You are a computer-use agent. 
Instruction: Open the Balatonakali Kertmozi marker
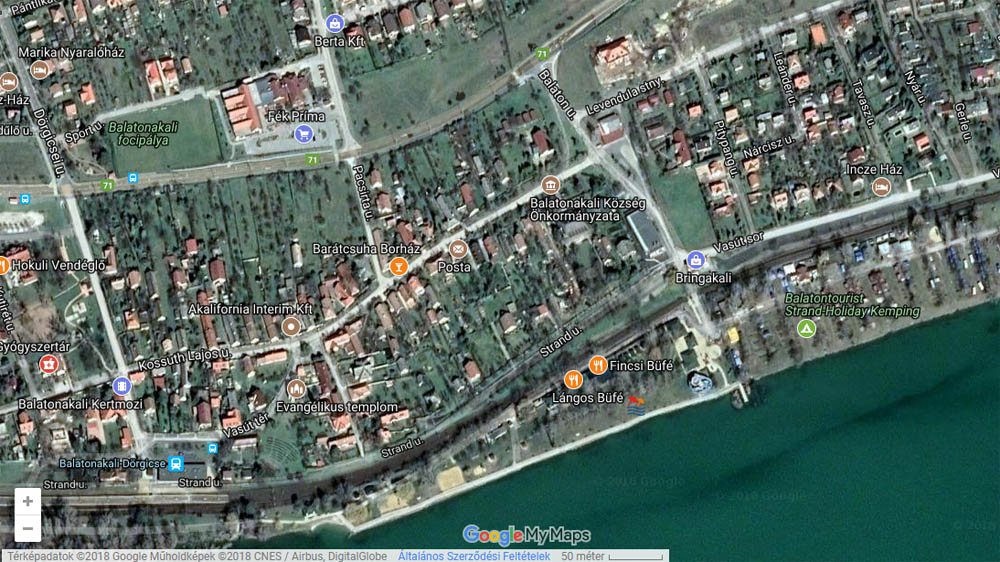pyautogui.click(x=122, y=386)
